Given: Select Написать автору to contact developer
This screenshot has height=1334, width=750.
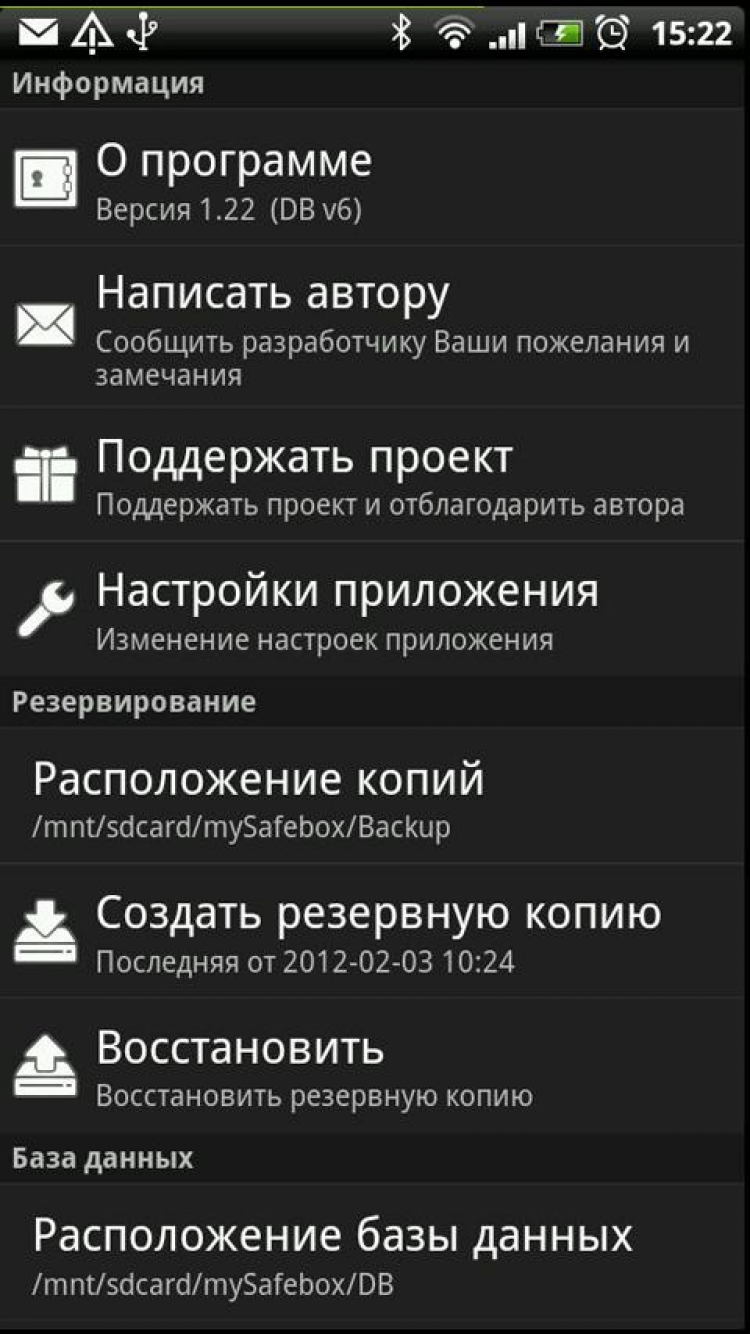Looking at the screenshot, I should click(375, 328).
